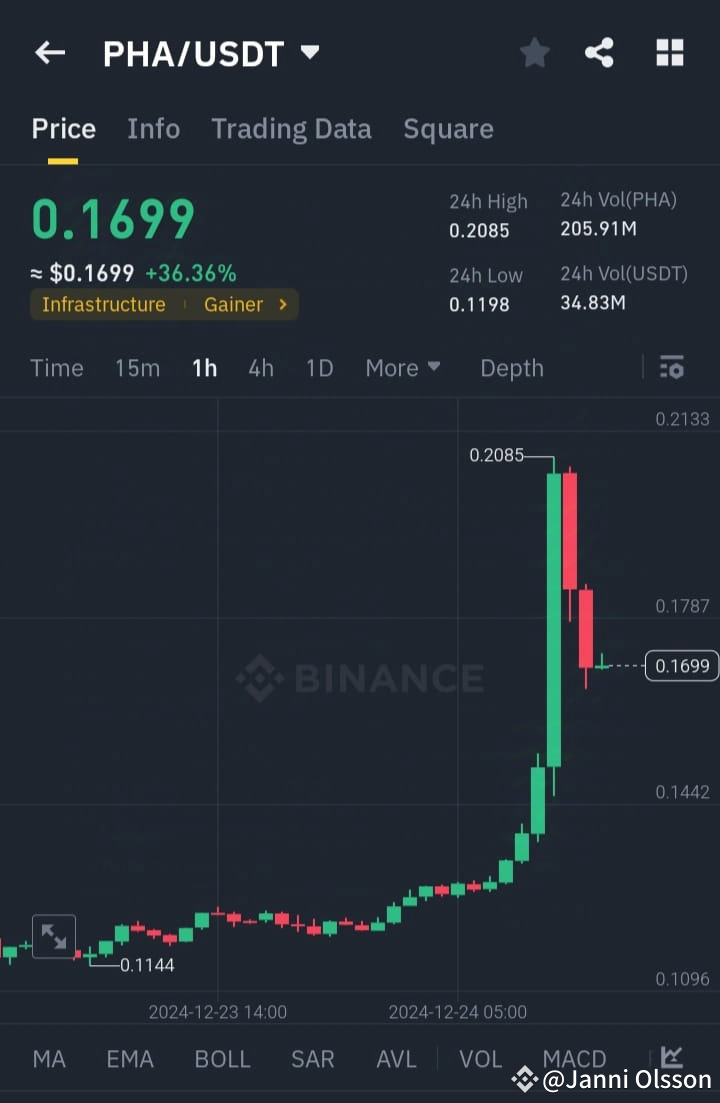The width and height of the screenshot is (720, 1103).
Task: Select the 15m timeframe
Action: point(137,368)
